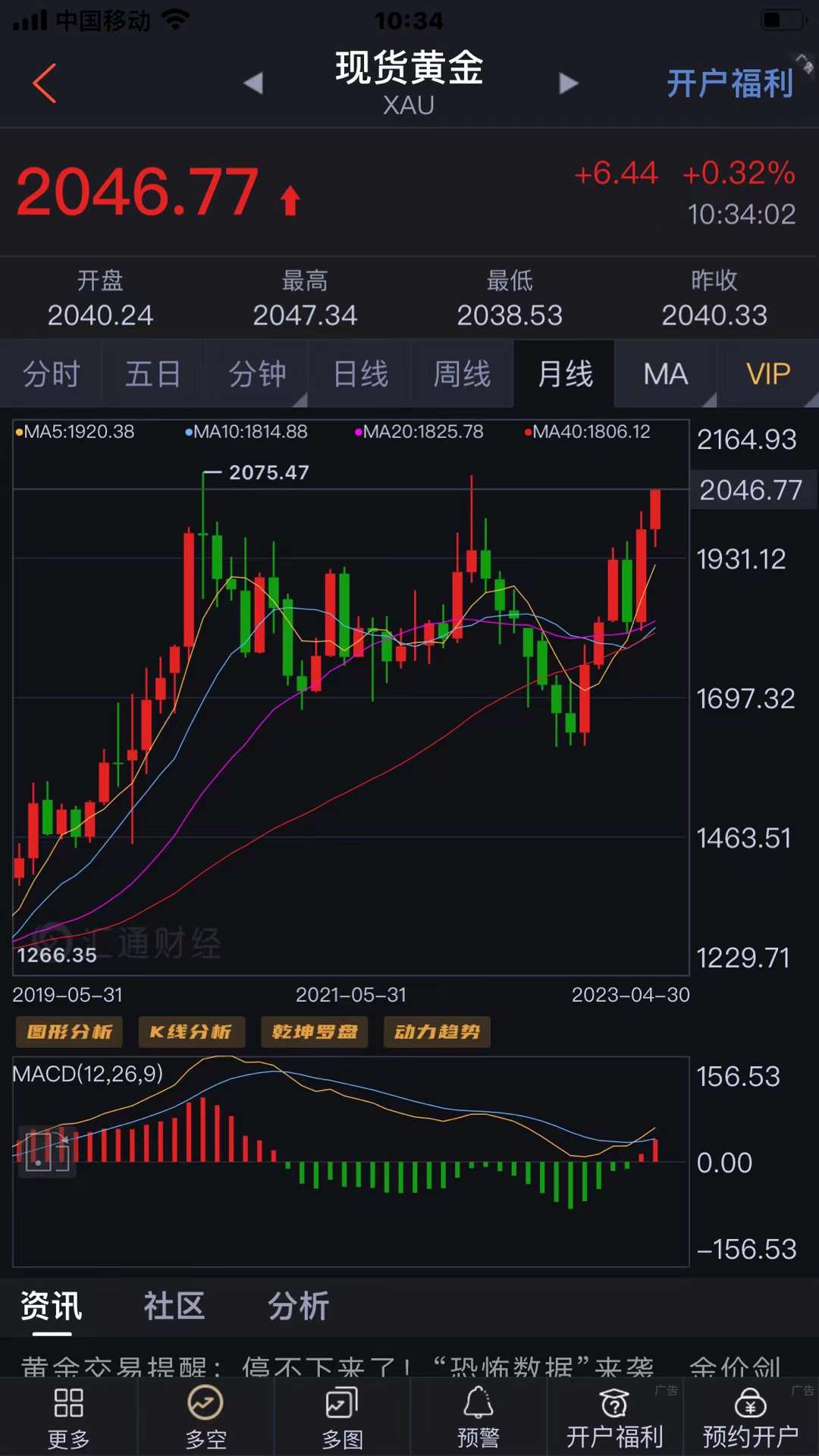Open the 开户福利 gift icon in bottom bar
The width and height of the screenshot is (819, 1456).
click(613, 1412)
